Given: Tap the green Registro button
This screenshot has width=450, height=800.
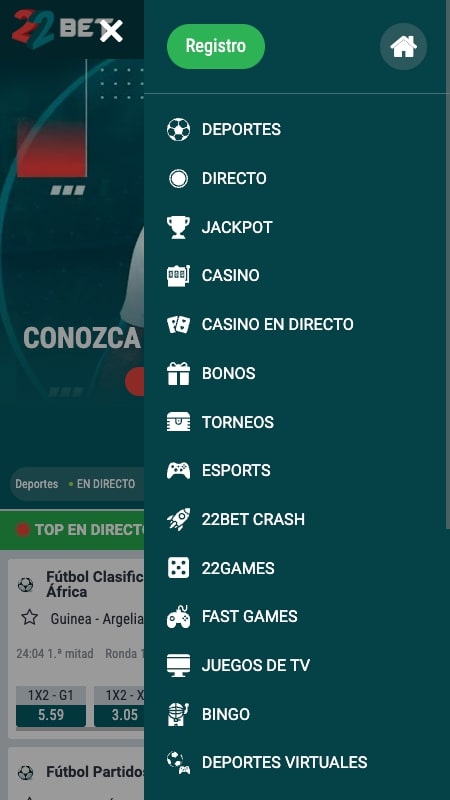Looking at the screenshot, I should point(216,46).
